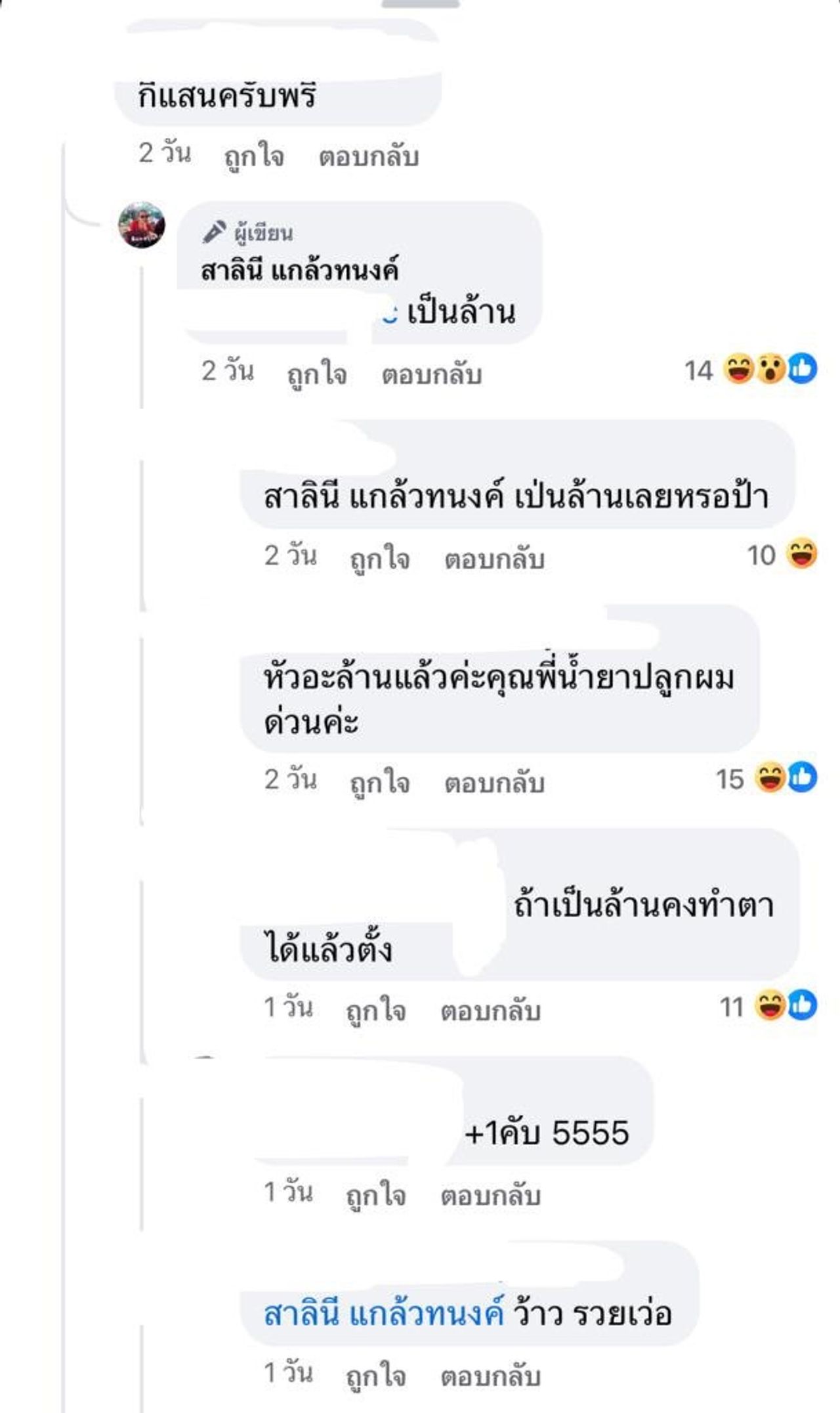Reply to the comment "เป่นล้านเลยหรอป้า"
Screen dimensions: 840x1413
pyautogui.click(x=494, y=559)
